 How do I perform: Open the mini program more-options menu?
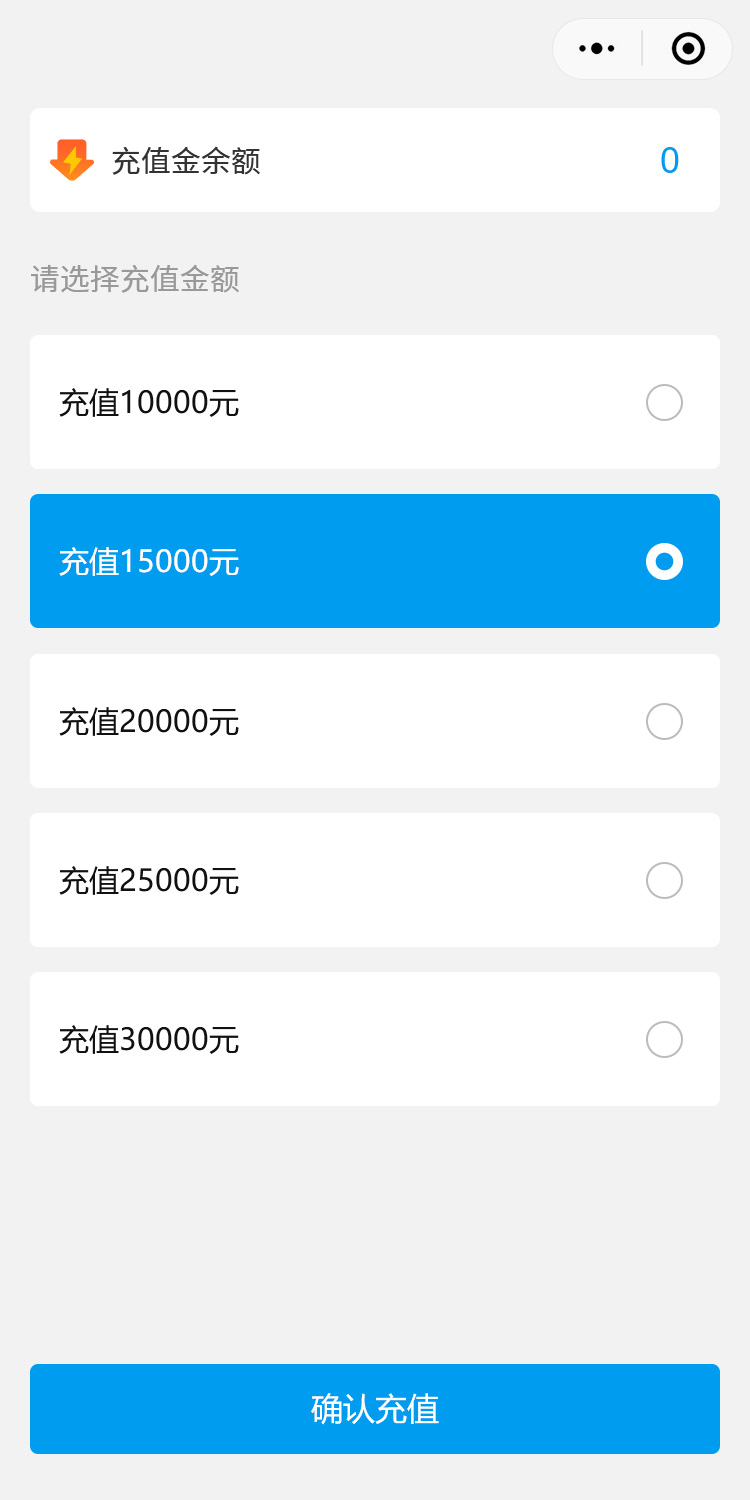click(x=597, y=48)
